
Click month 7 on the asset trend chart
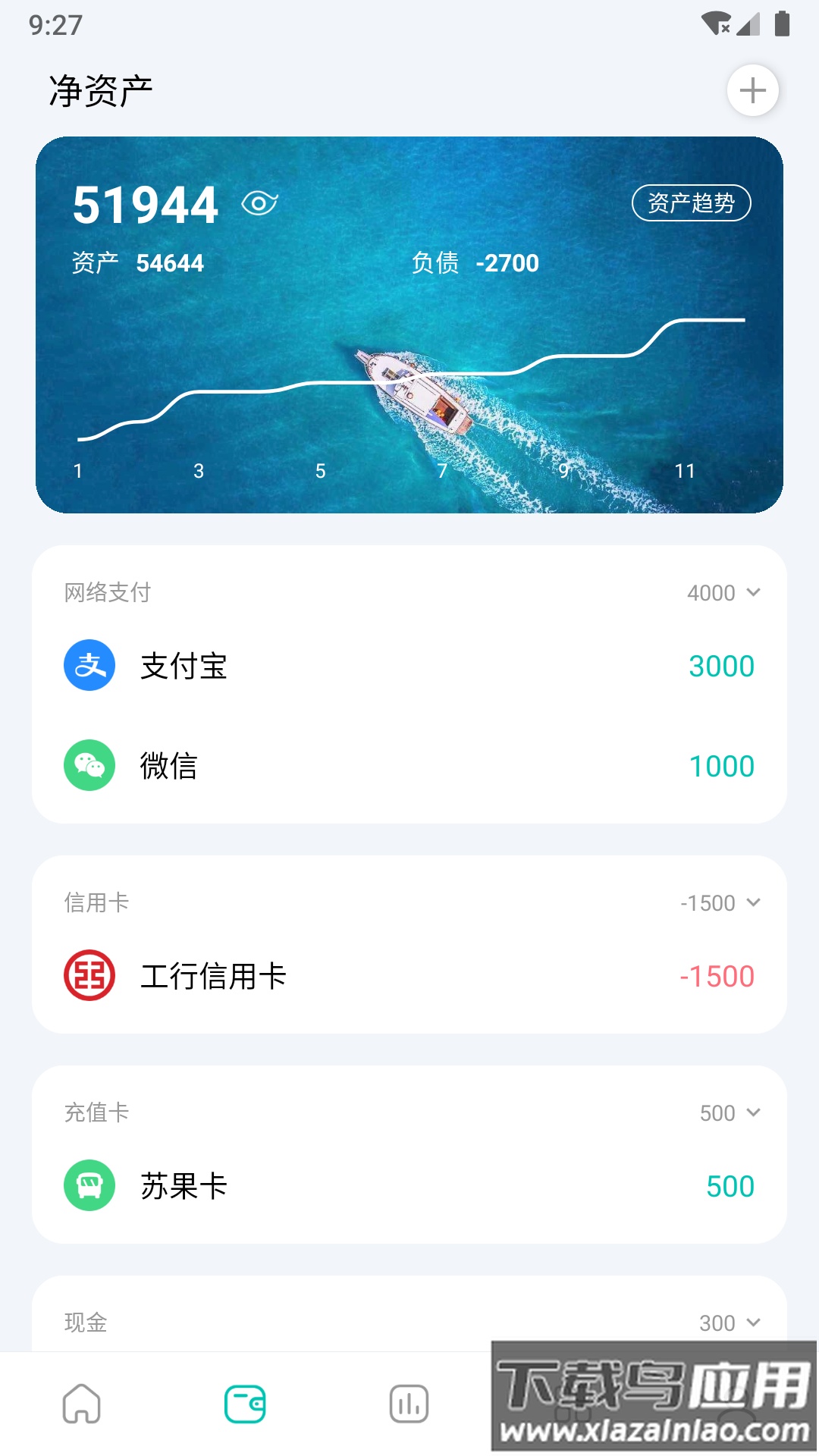coord(442,470)
